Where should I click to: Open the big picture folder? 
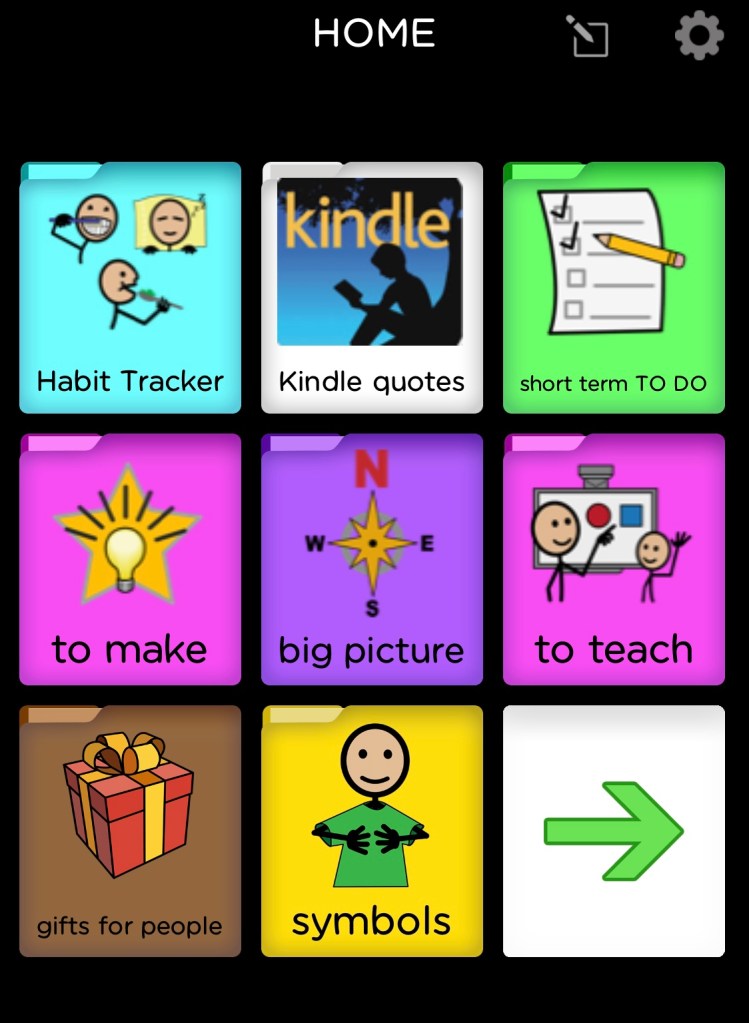[372, 560]
